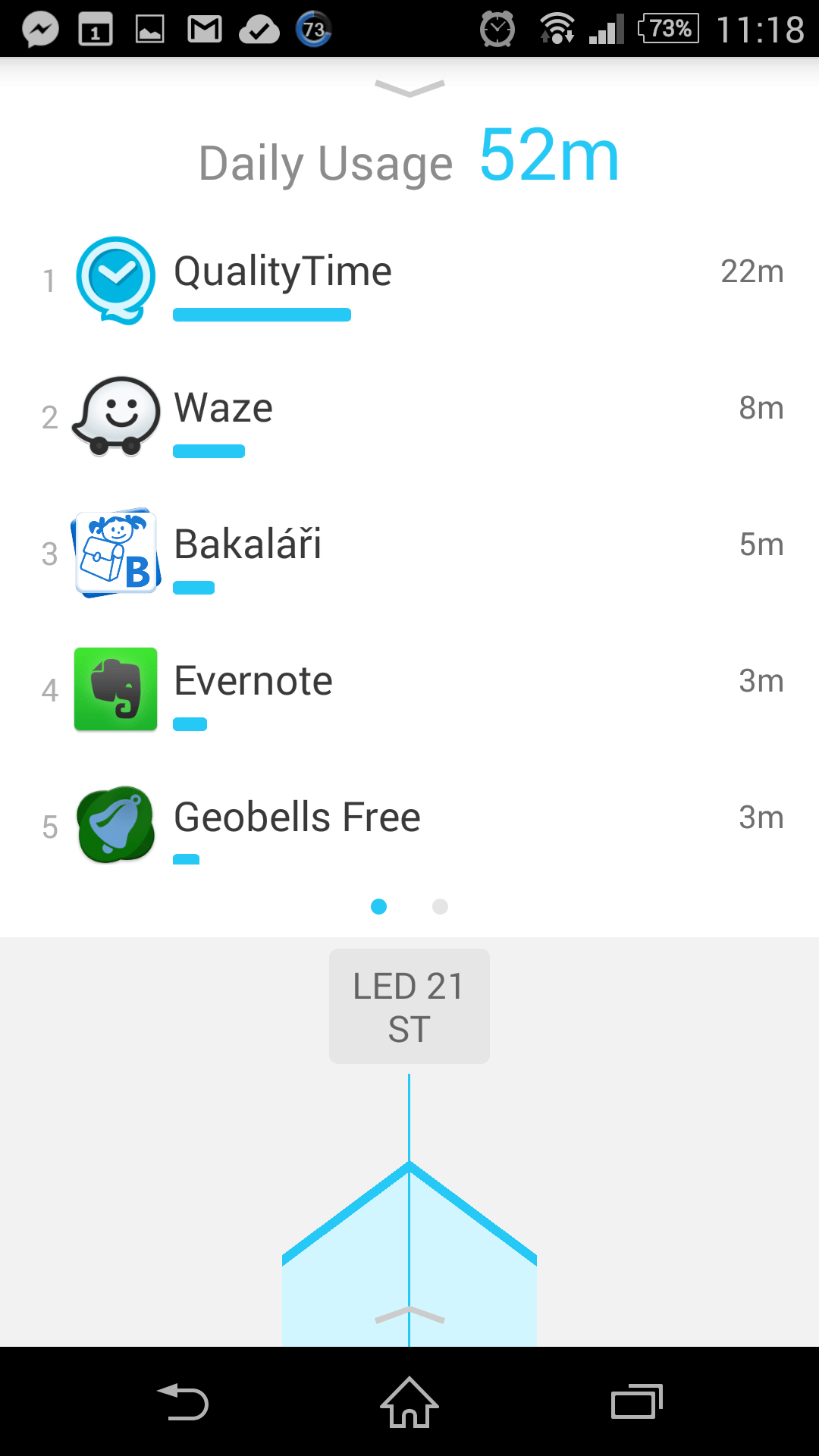819x1456 pixels.
Task: Open Geobells Free usage details
Action: point(409,825)
